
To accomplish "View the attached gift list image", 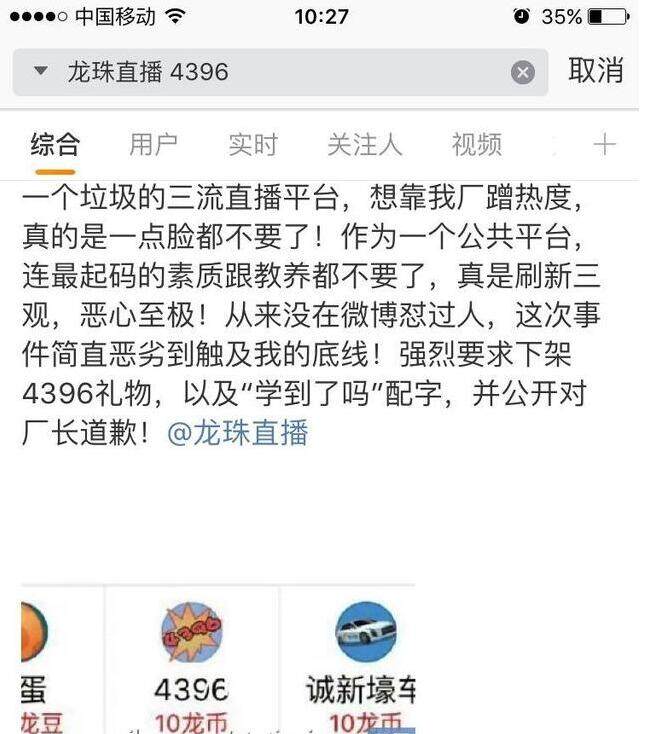I will tap(218, 660).
